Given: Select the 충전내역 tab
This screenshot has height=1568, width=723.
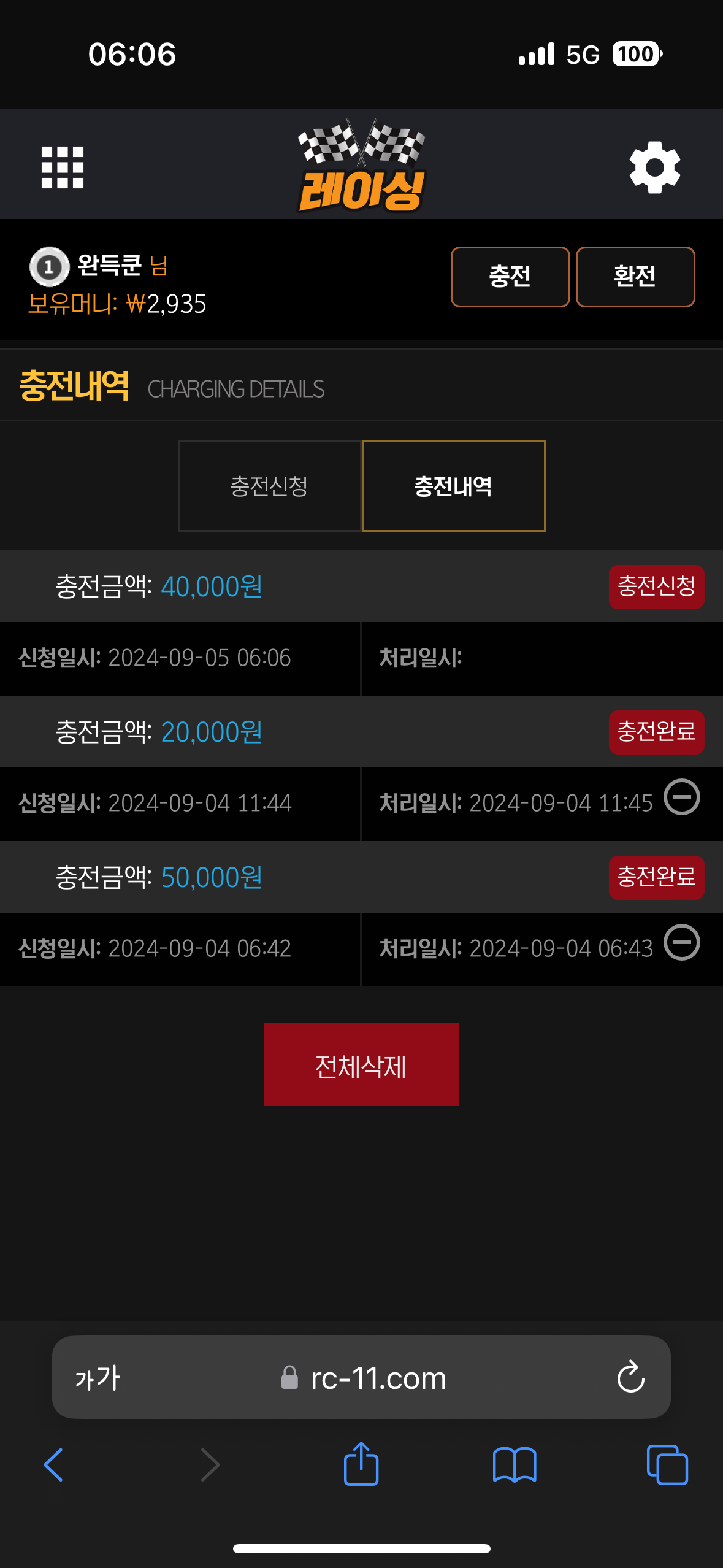Looking at the screenshot, I should coord(453,486).
